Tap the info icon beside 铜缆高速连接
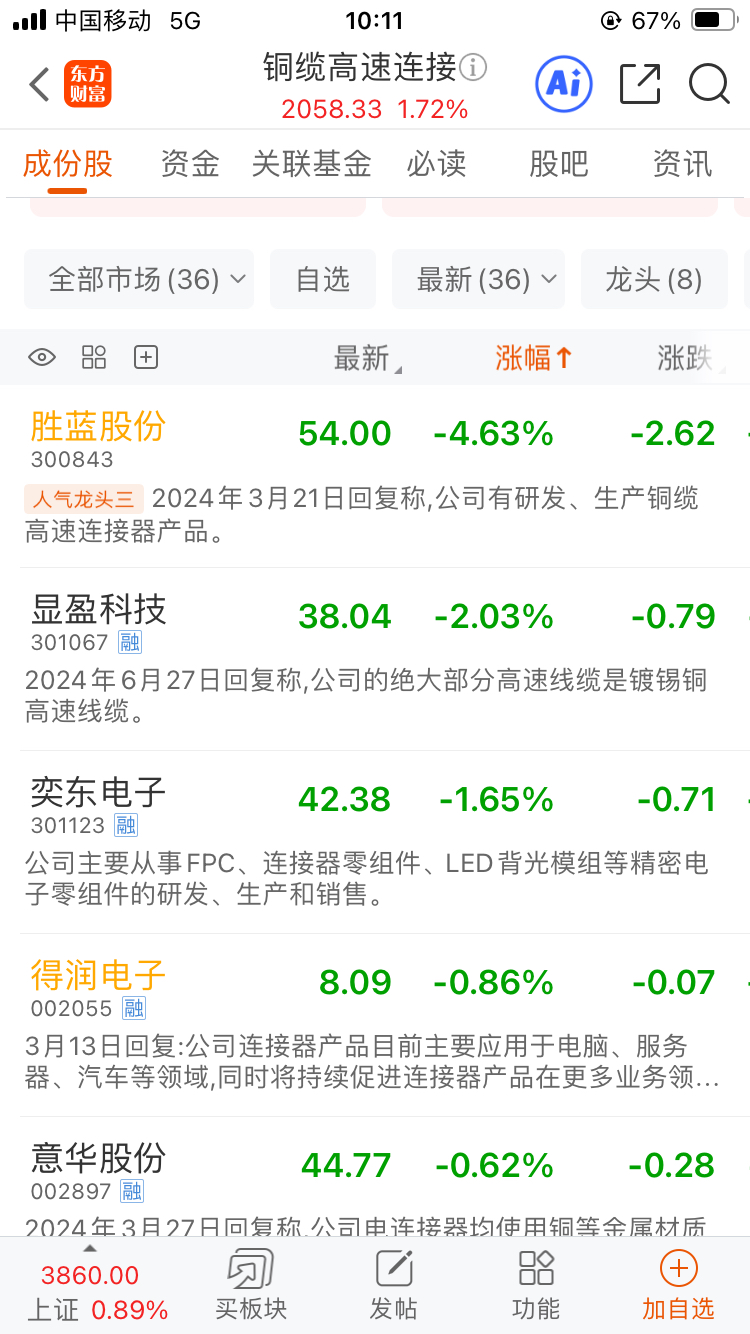The height and width of the screenshot is (1334, 750). pos(473,67)
